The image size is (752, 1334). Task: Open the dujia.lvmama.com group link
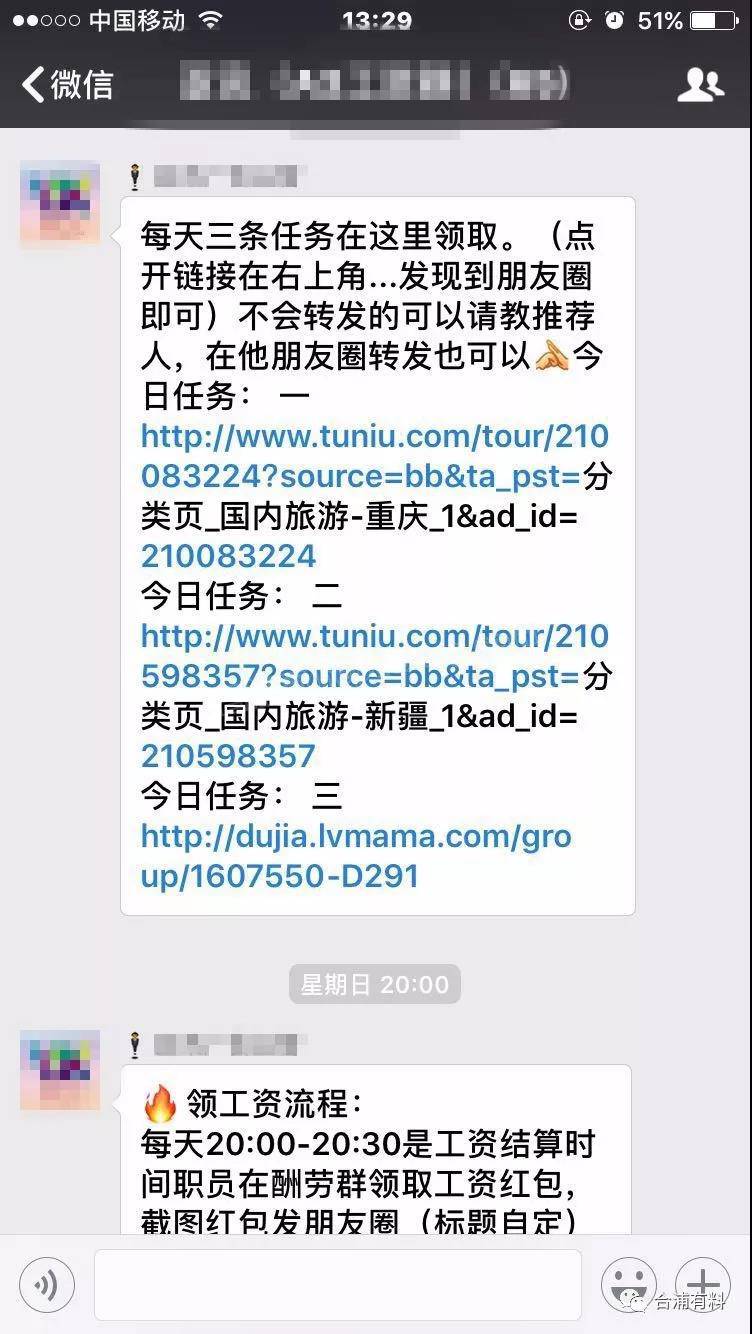[355, 856]
